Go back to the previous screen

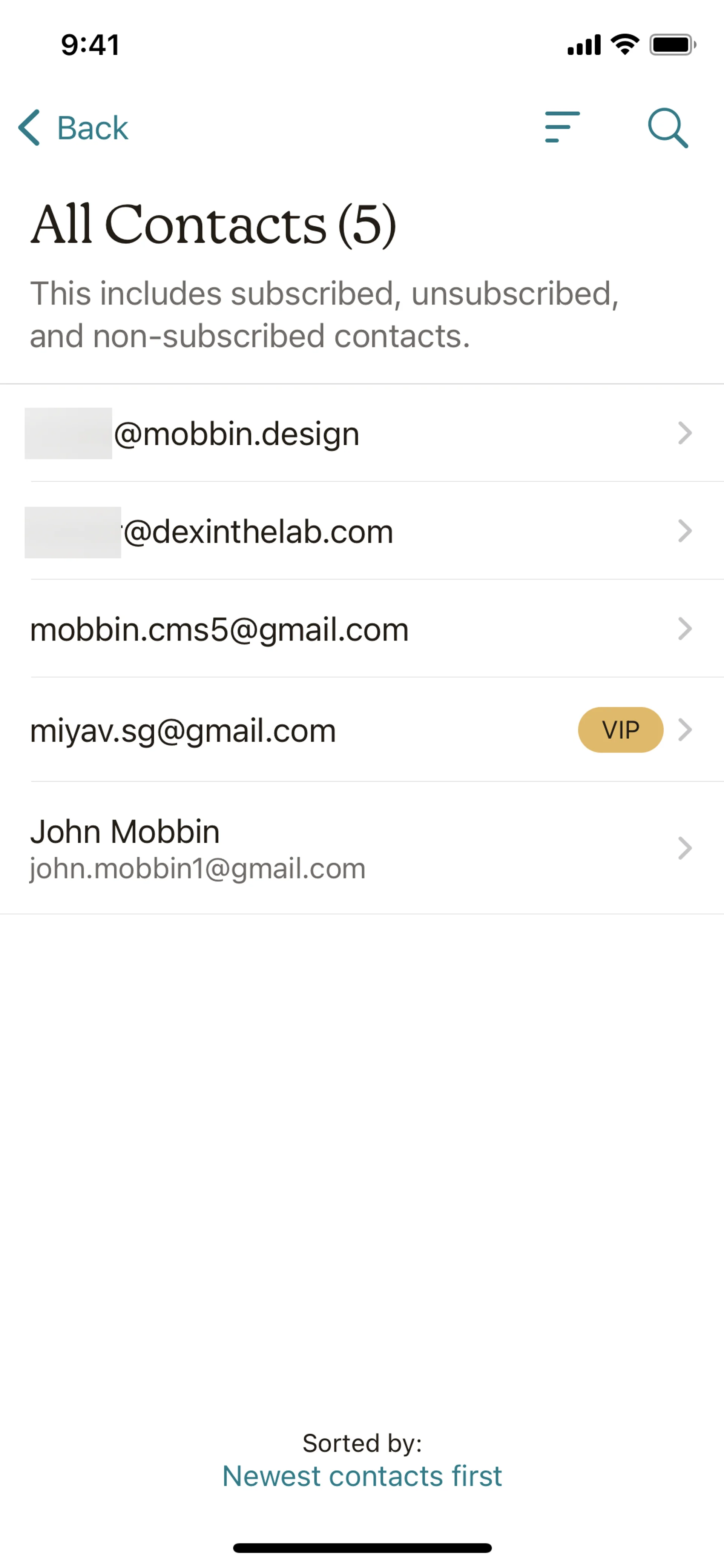[73, 128]
